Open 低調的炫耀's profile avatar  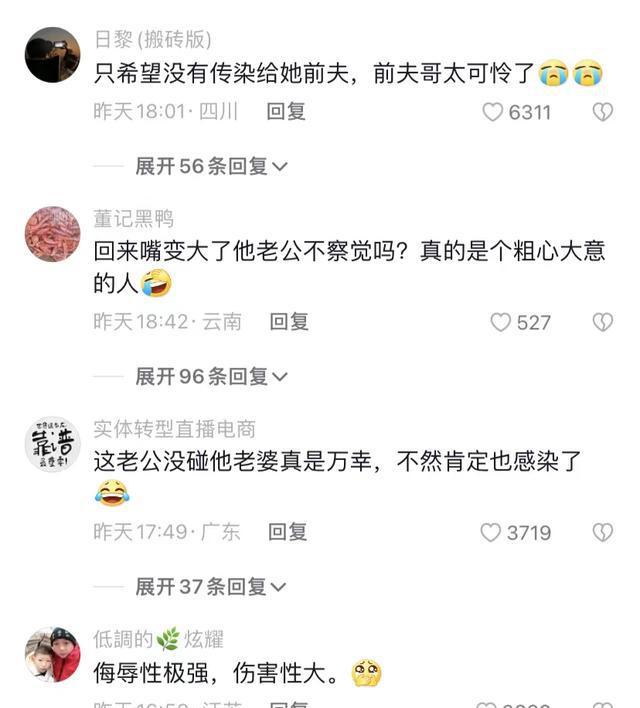point(52,655)
